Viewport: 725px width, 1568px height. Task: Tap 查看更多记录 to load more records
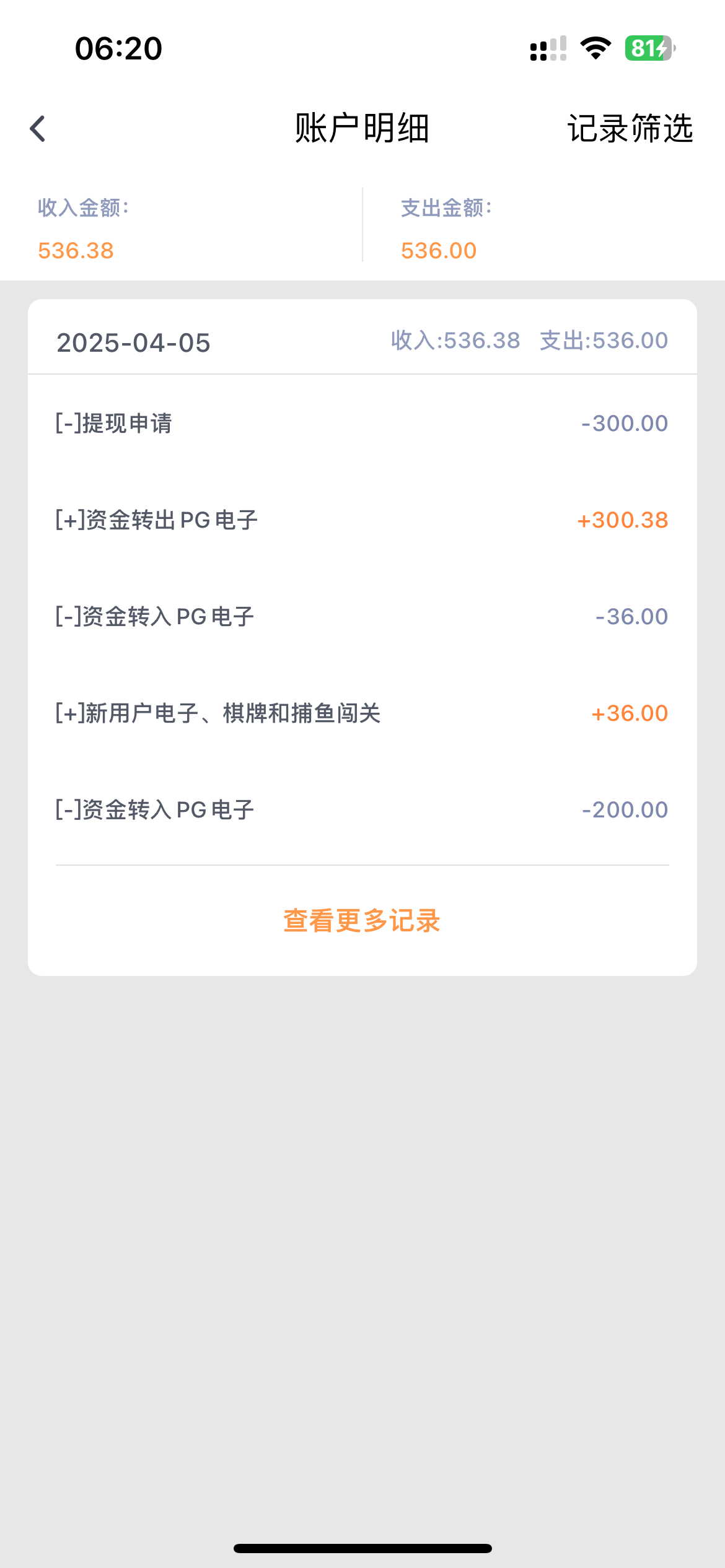coord(362,921)
